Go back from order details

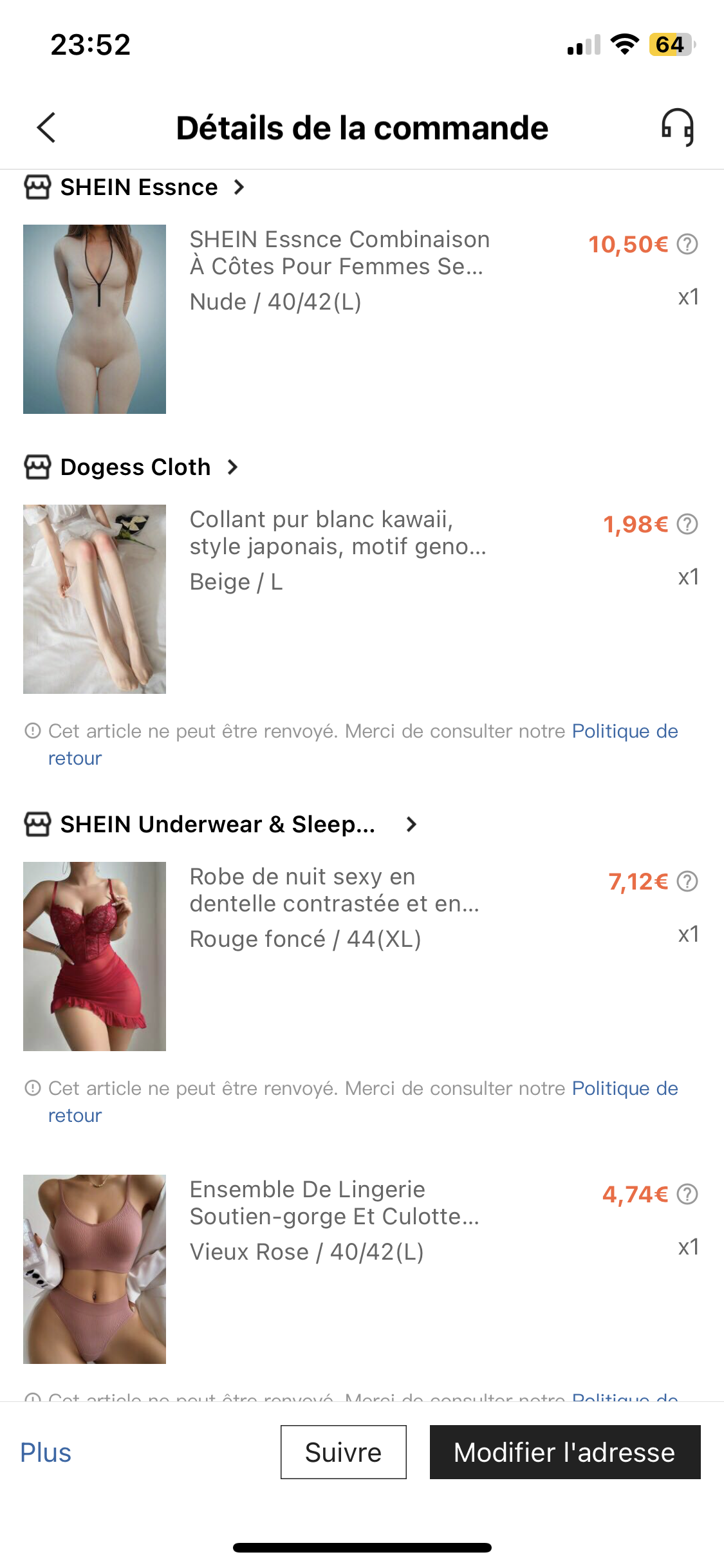tap(46, 127)
